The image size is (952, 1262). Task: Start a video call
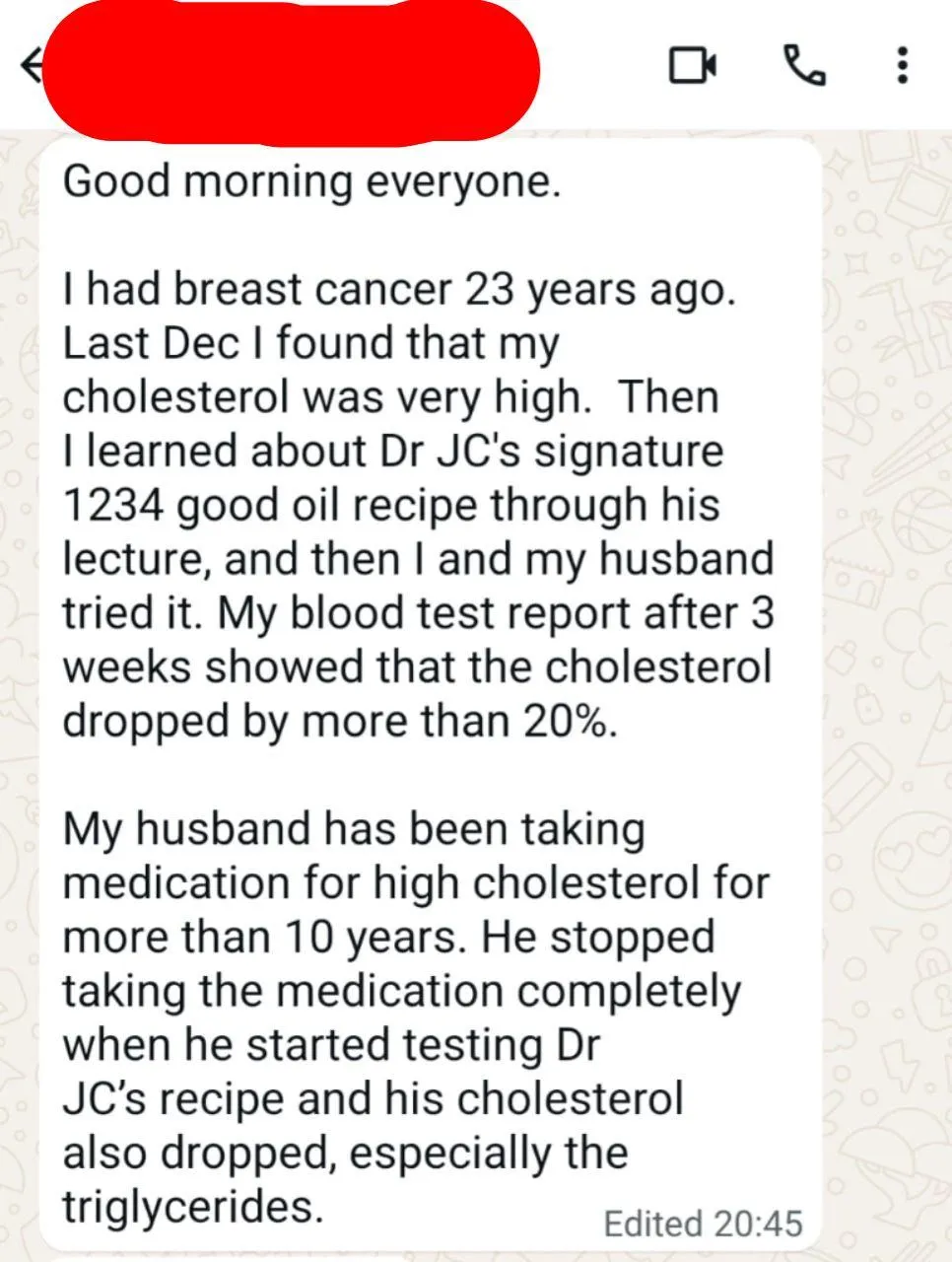point(692,65)
